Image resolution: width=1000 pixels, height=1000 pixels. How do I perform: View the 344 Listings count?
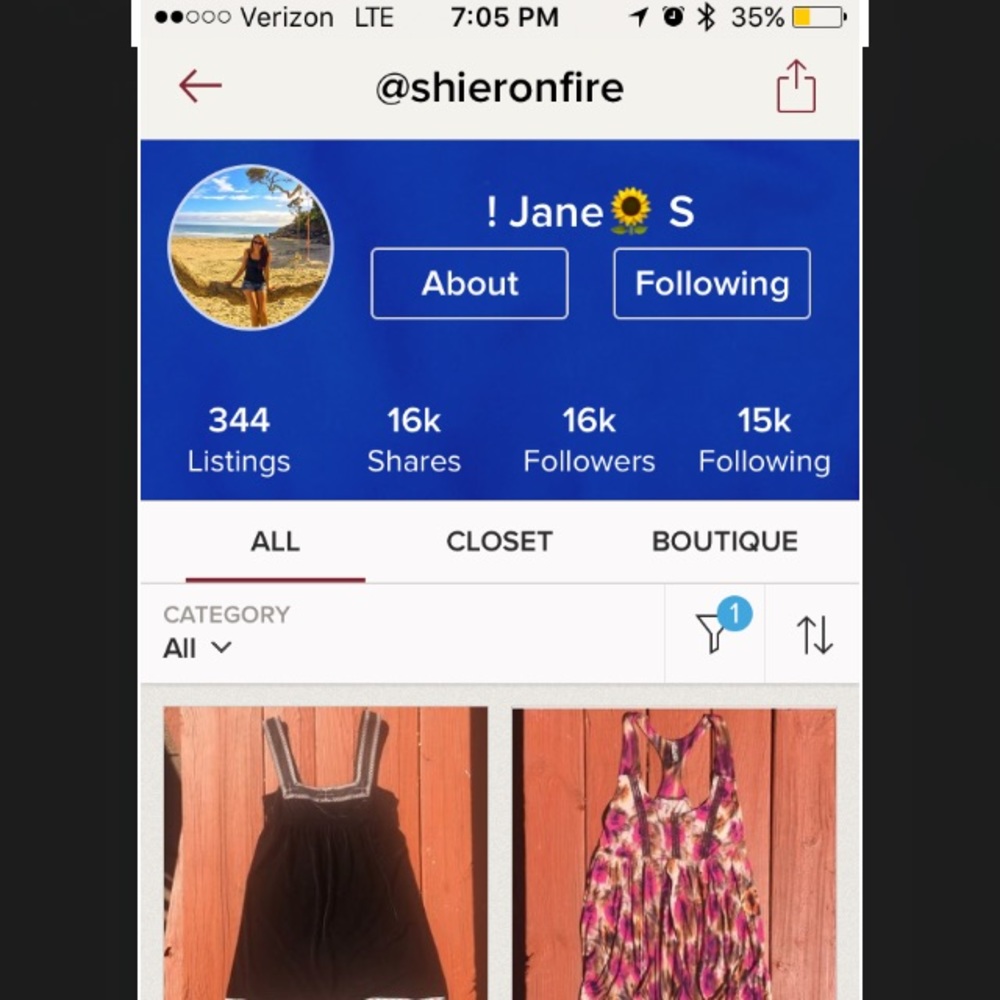[x=239, y=440]
